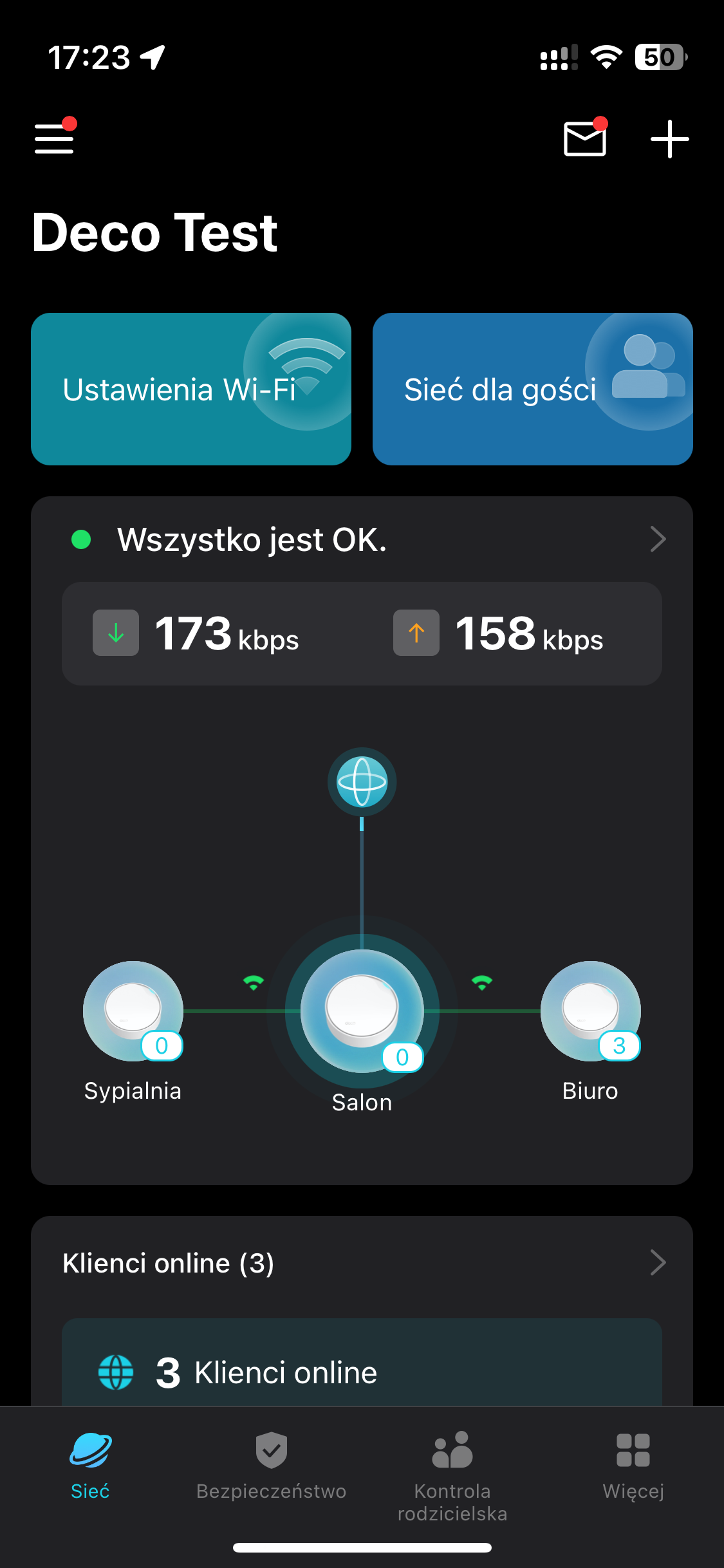Open the hamburger drawer menu

click(54, 138)
